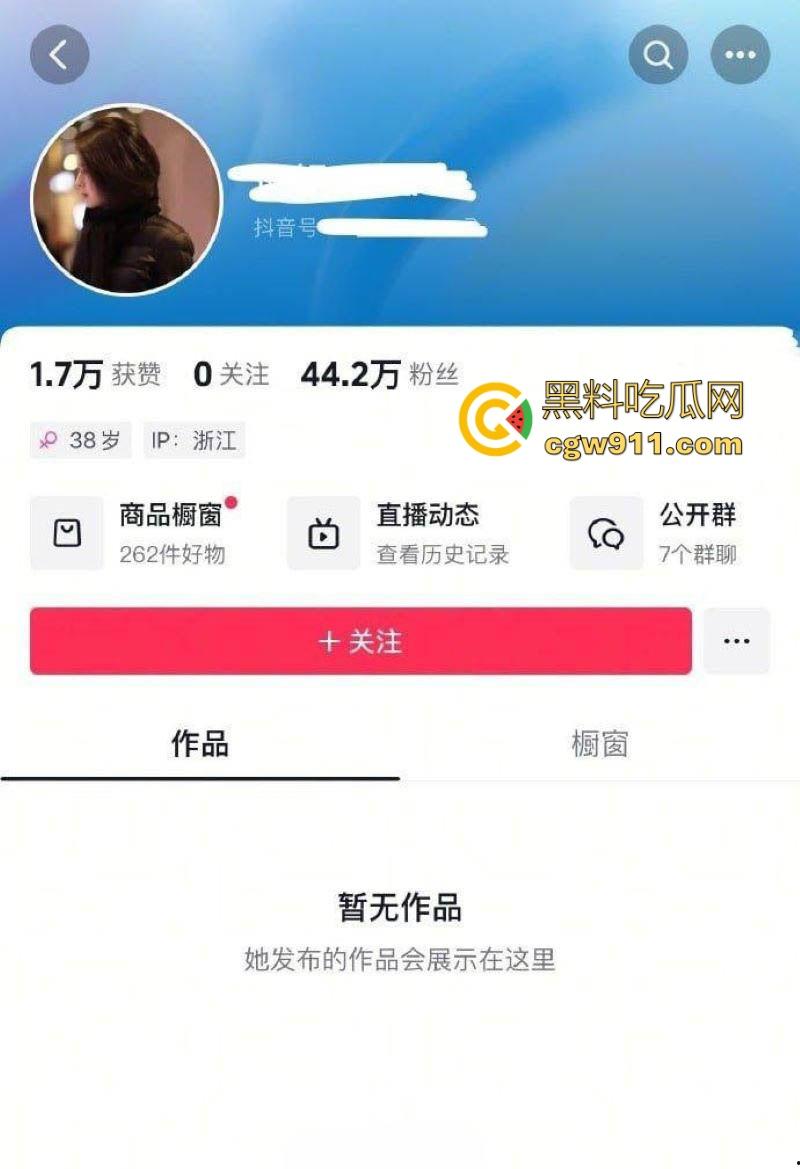Screen dimensions: 800x1169
Task: Open the search icon at top right
Action: (x=657, y=55)
